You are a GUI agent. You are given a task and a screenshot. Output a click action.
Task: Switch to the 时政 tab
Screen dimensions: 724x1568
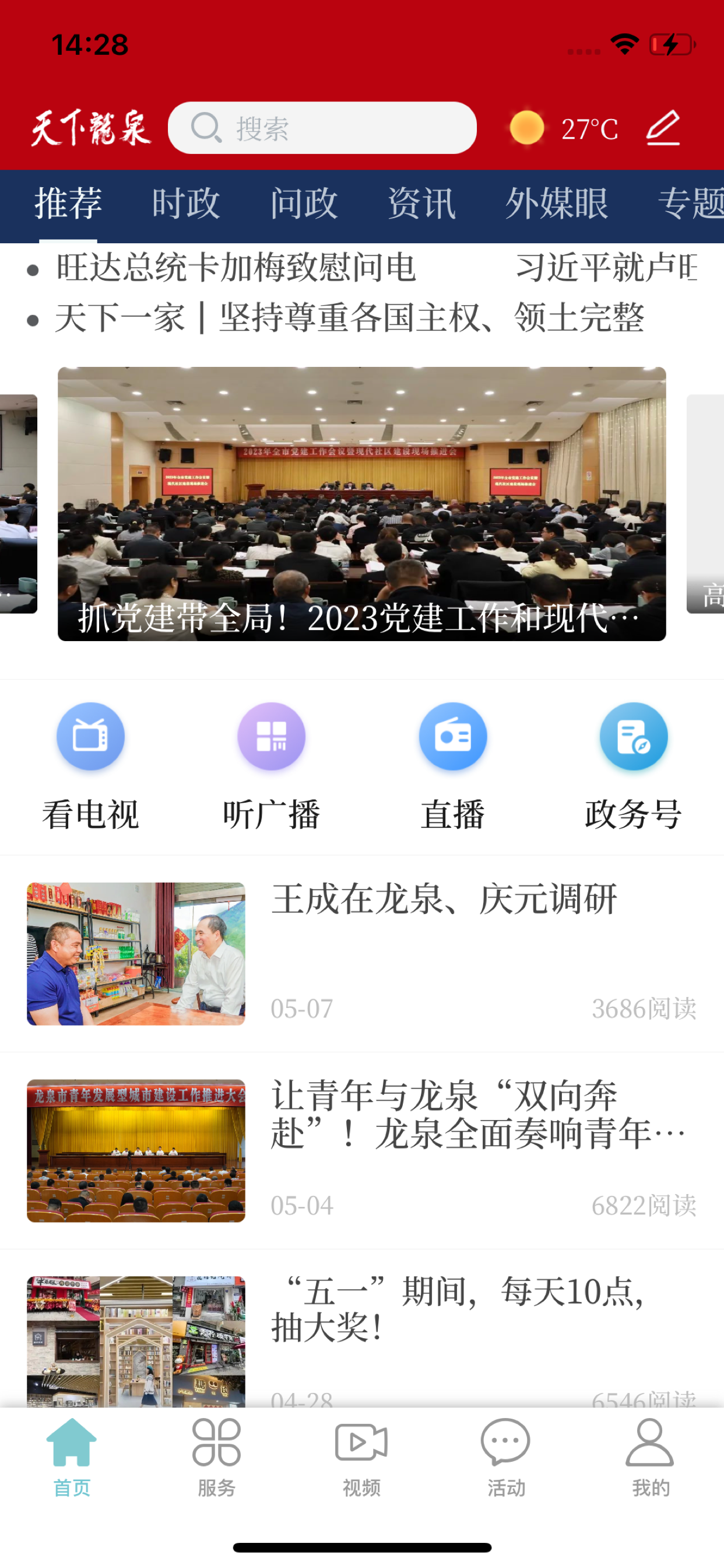pos(185,204)
